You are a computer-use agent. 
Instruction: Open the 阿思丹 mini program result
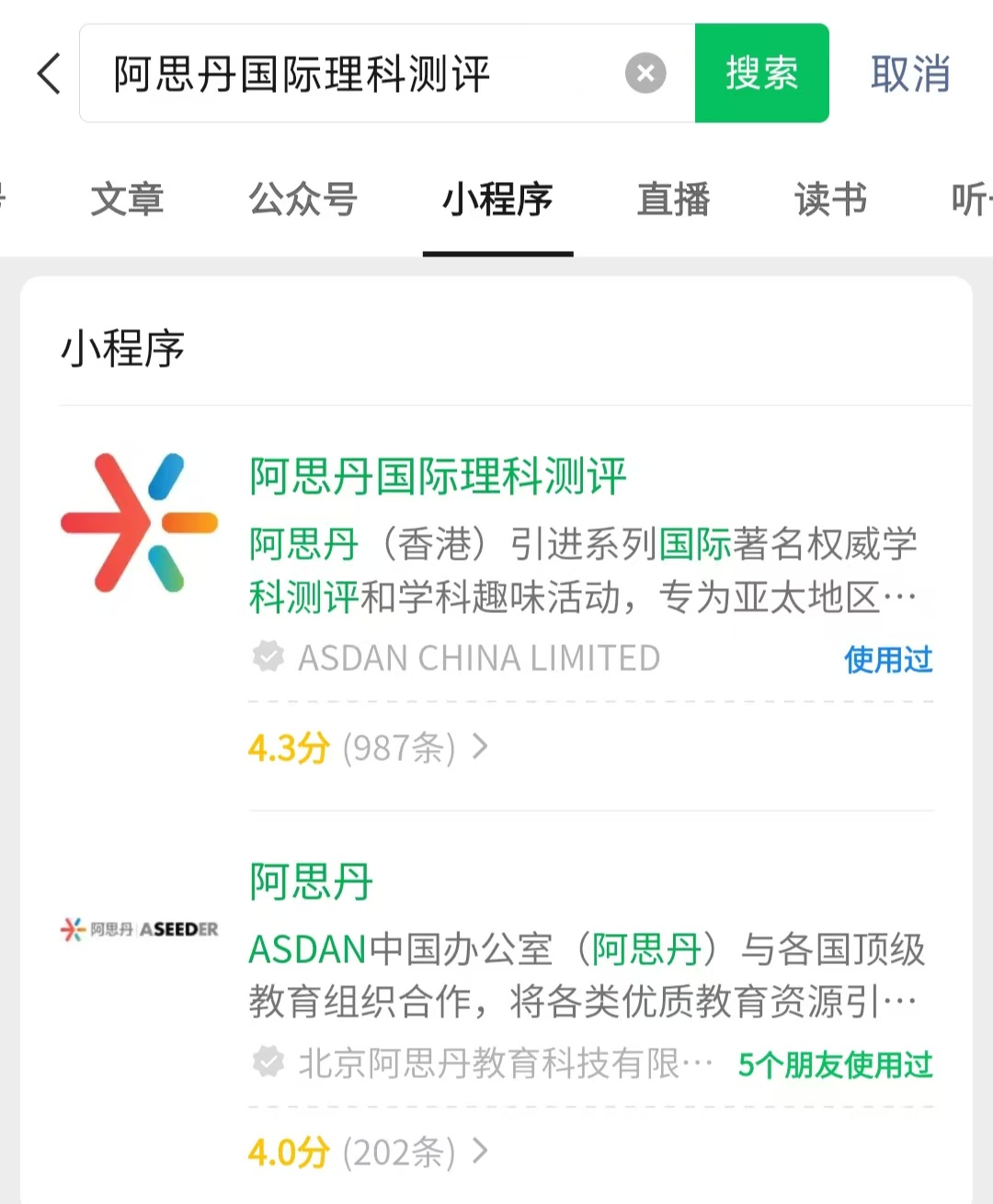click(311, 881)
